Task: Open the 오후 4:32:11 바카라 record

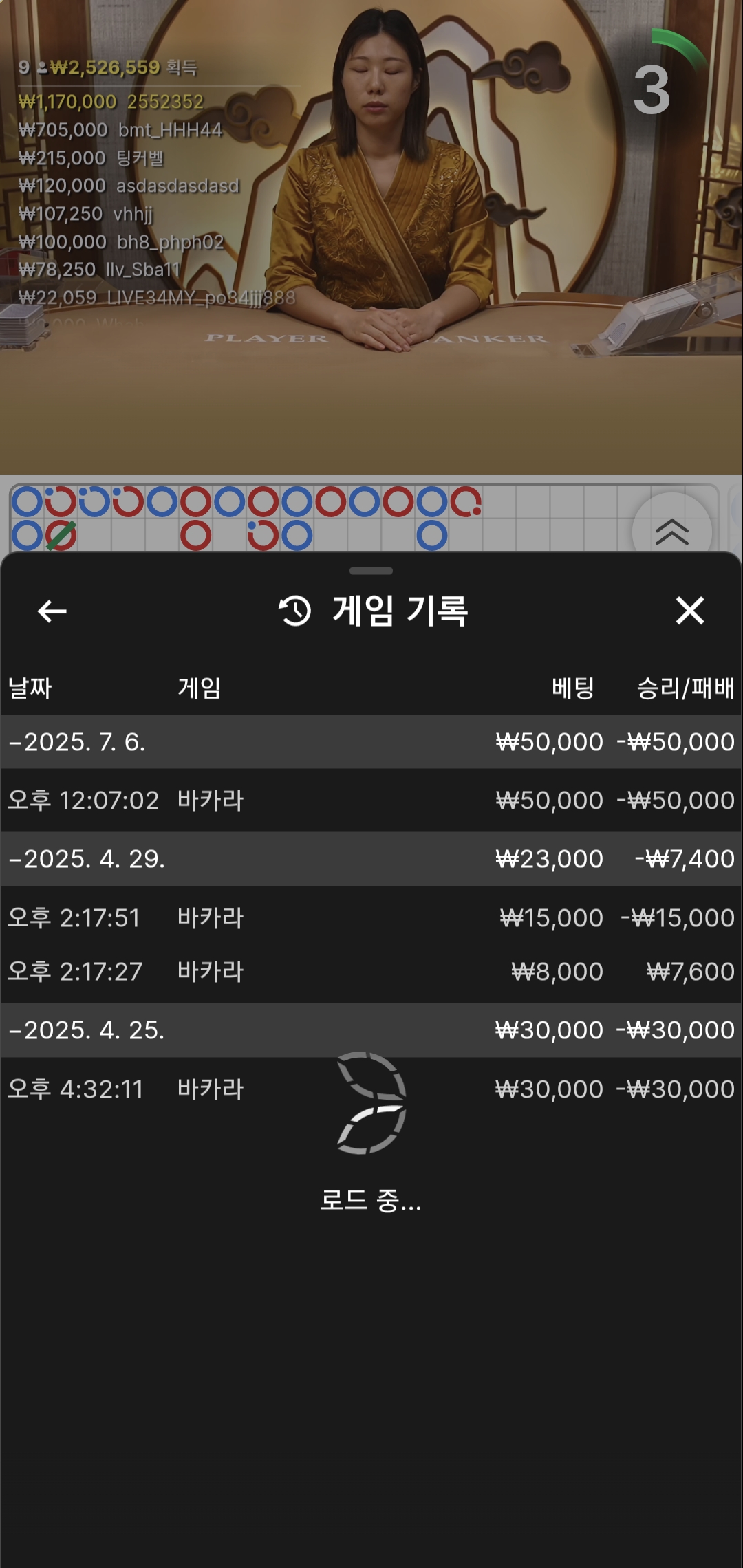Action: coord(371,1089)
